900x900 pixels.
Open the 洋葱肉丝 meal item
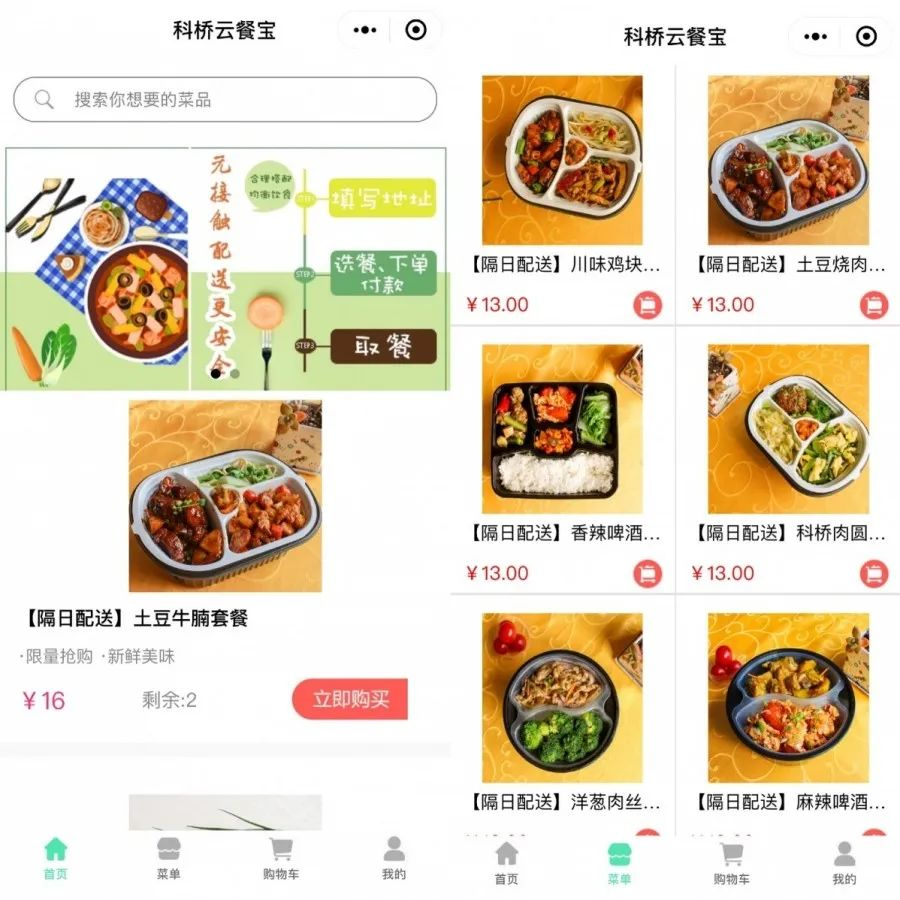(562, 697)
